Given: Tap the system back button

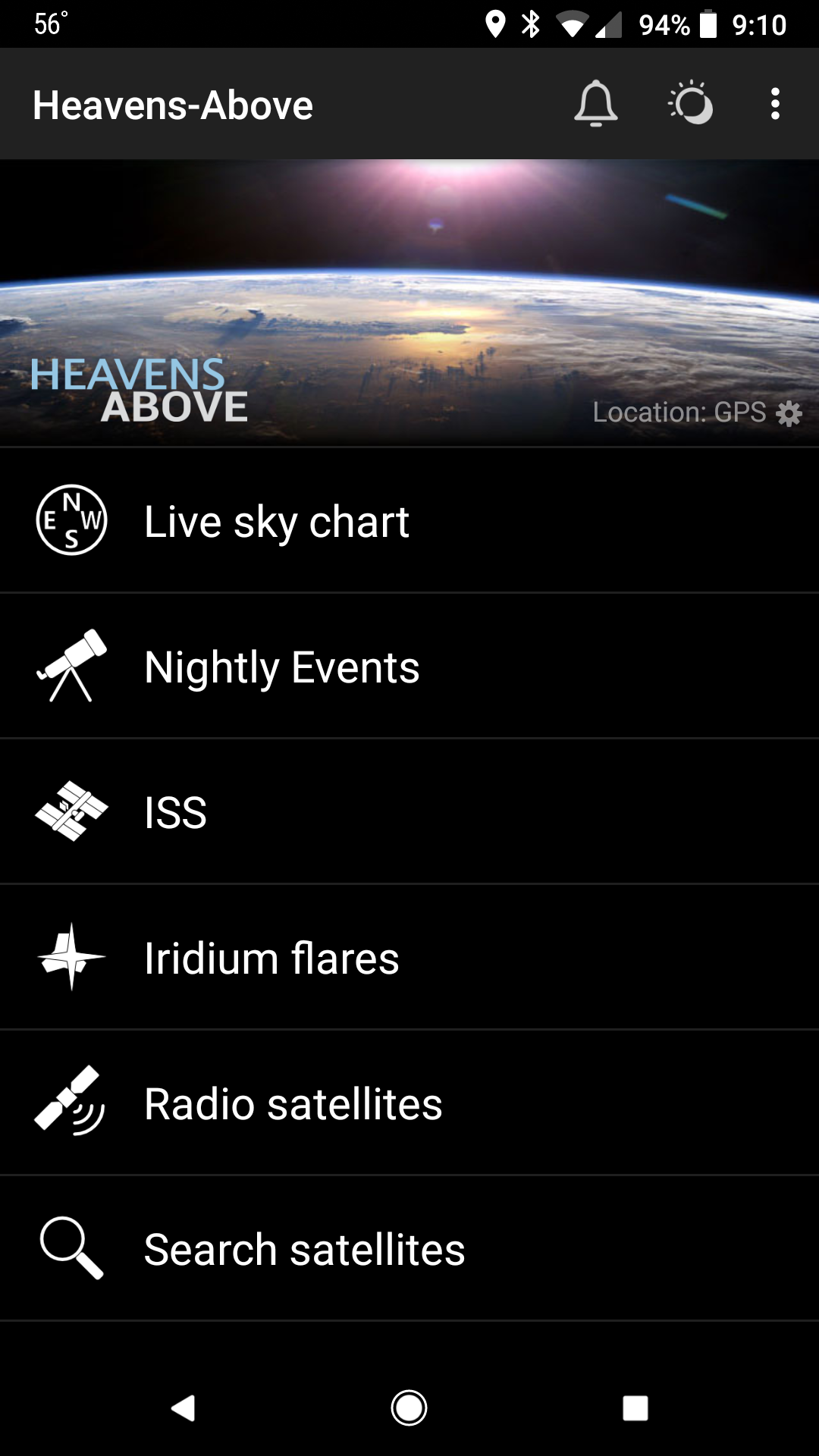Looking at the screenshot, I should [184, 1408].
